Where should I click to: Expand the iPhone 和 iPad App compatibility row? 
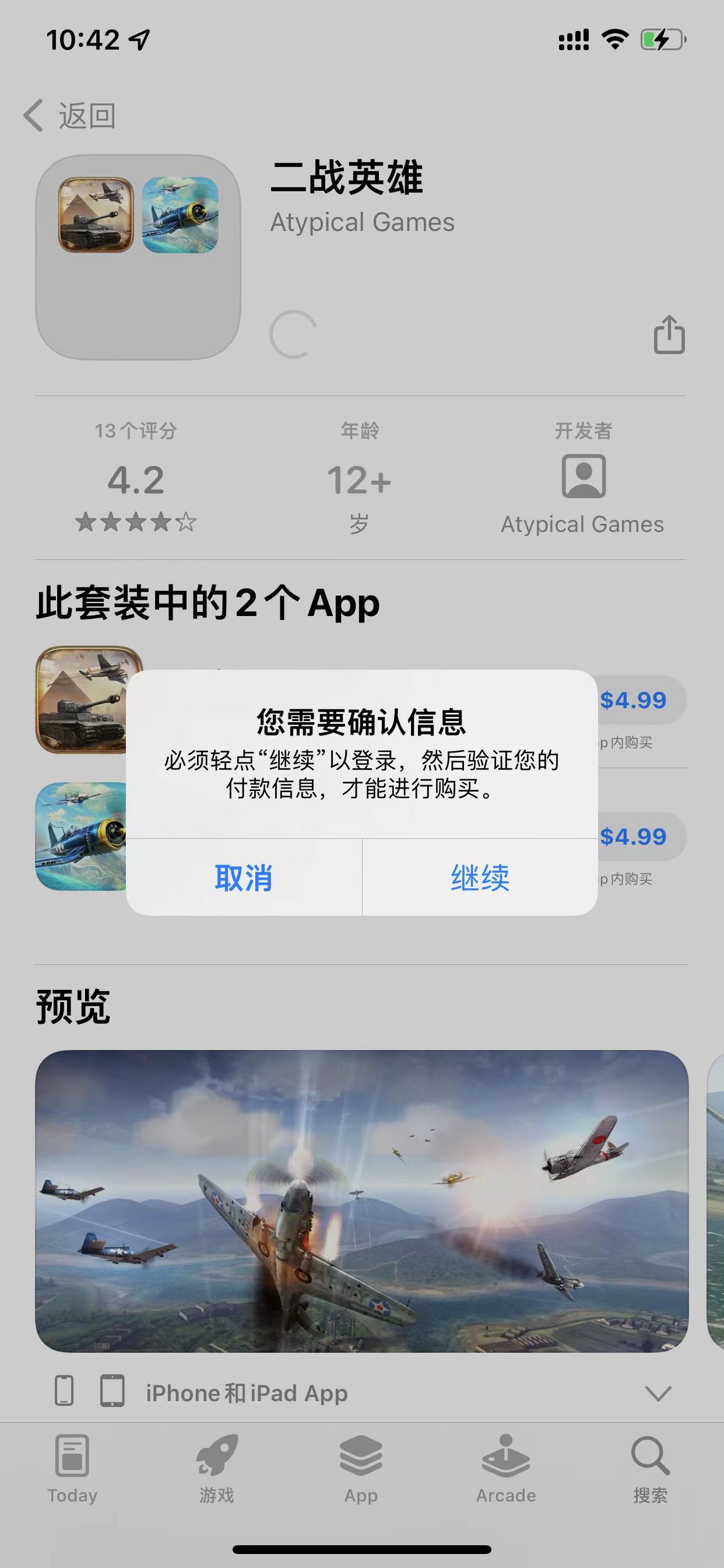658,1392
